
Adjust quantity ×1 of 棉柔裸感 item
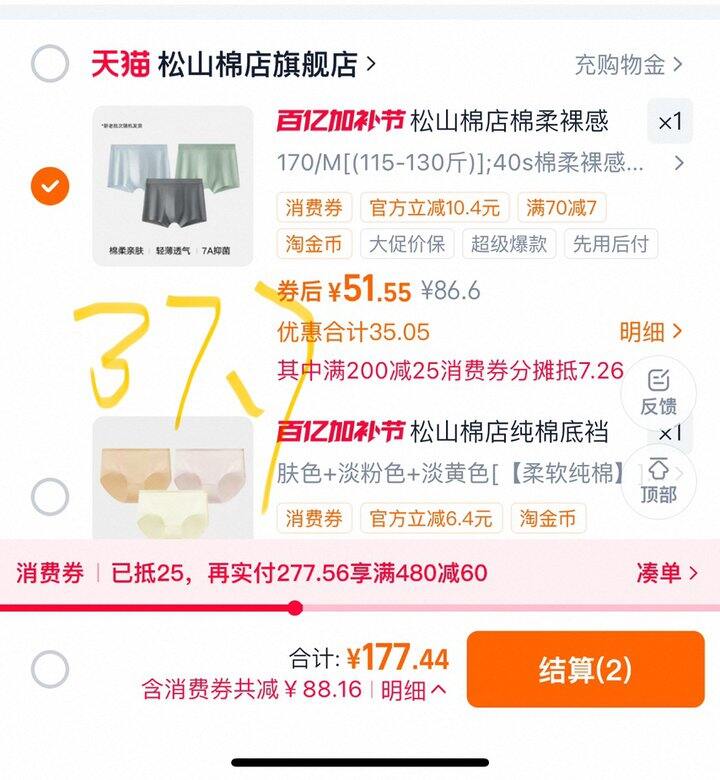pyautogui.click(x=669, y=122)
